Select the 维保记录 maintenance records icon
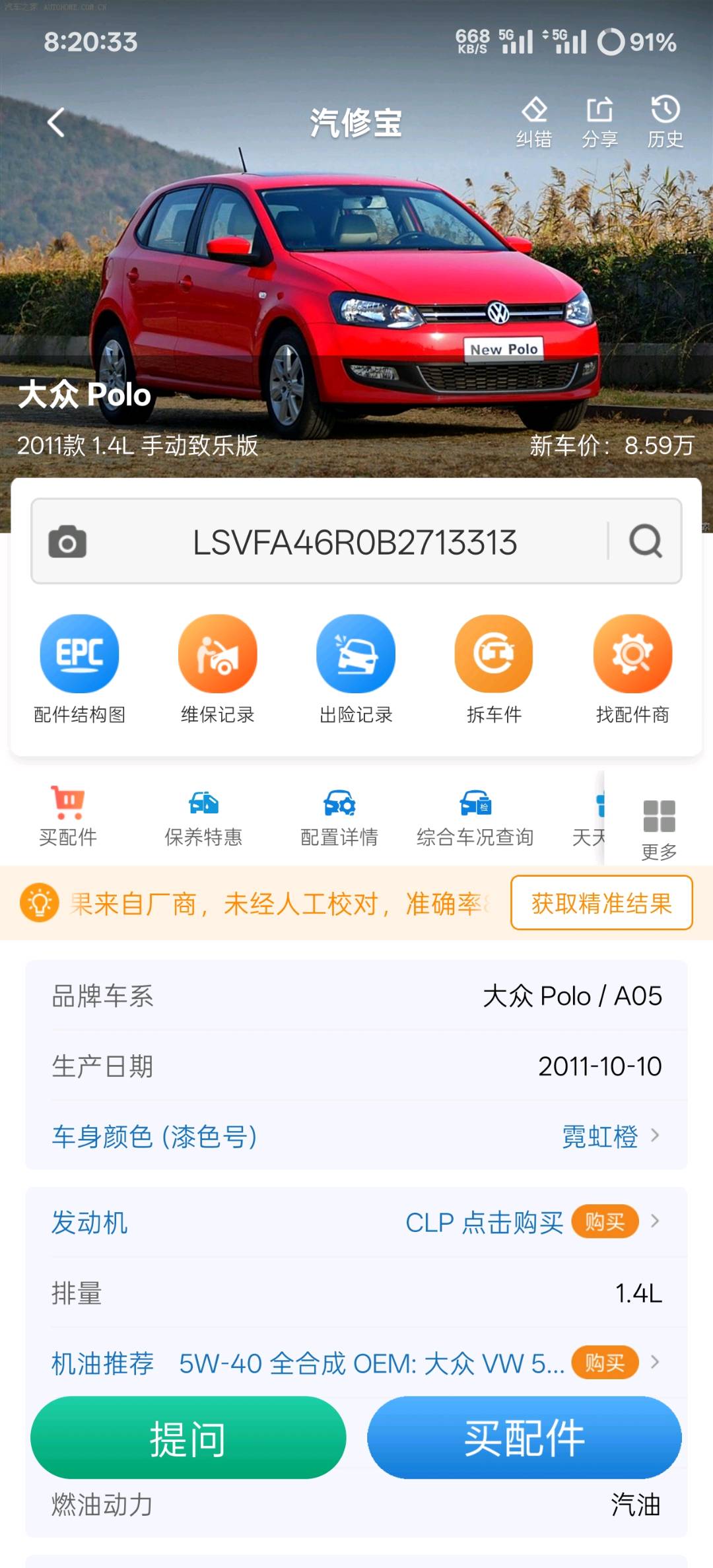 point(218,654)
